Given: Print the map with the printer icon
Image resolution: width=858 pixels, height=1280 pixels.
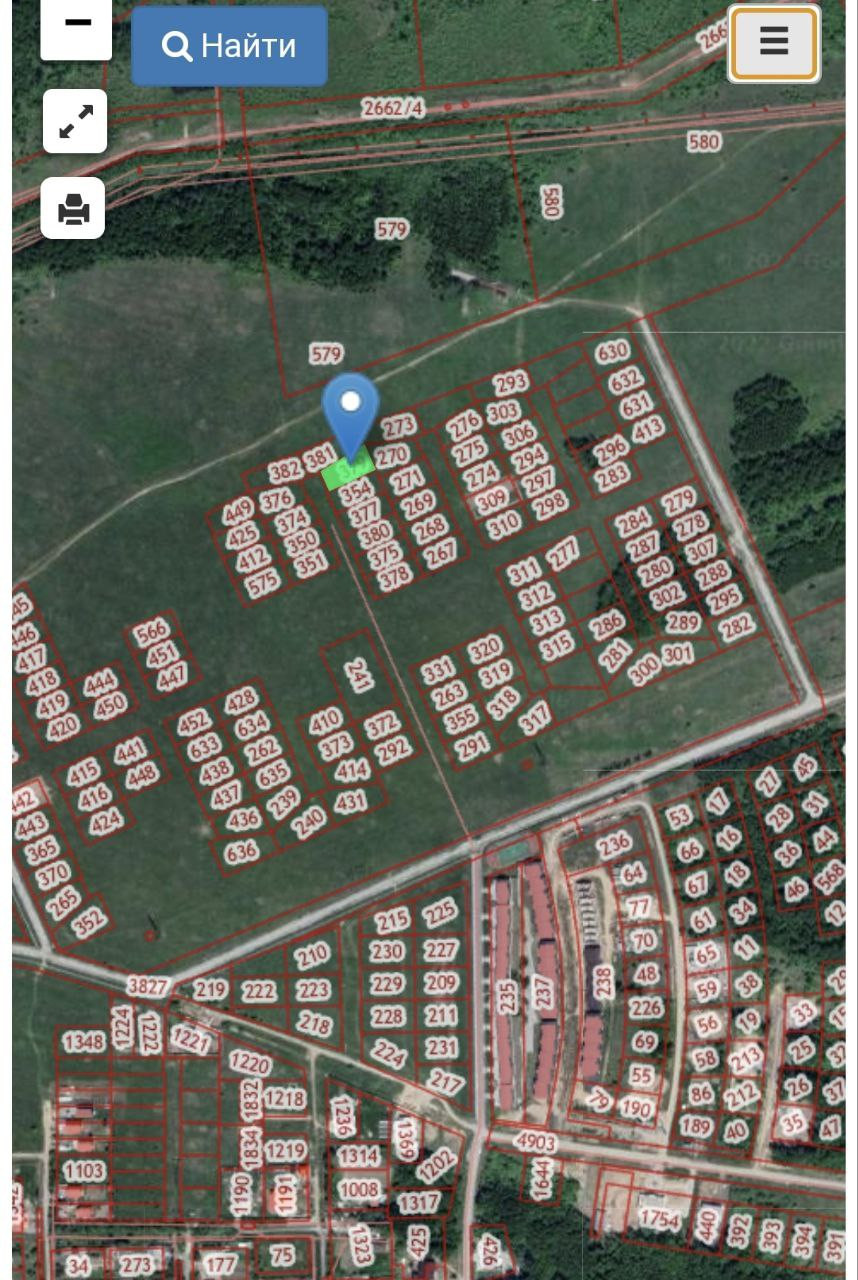Looking at the screenshot, I should 73,208.
